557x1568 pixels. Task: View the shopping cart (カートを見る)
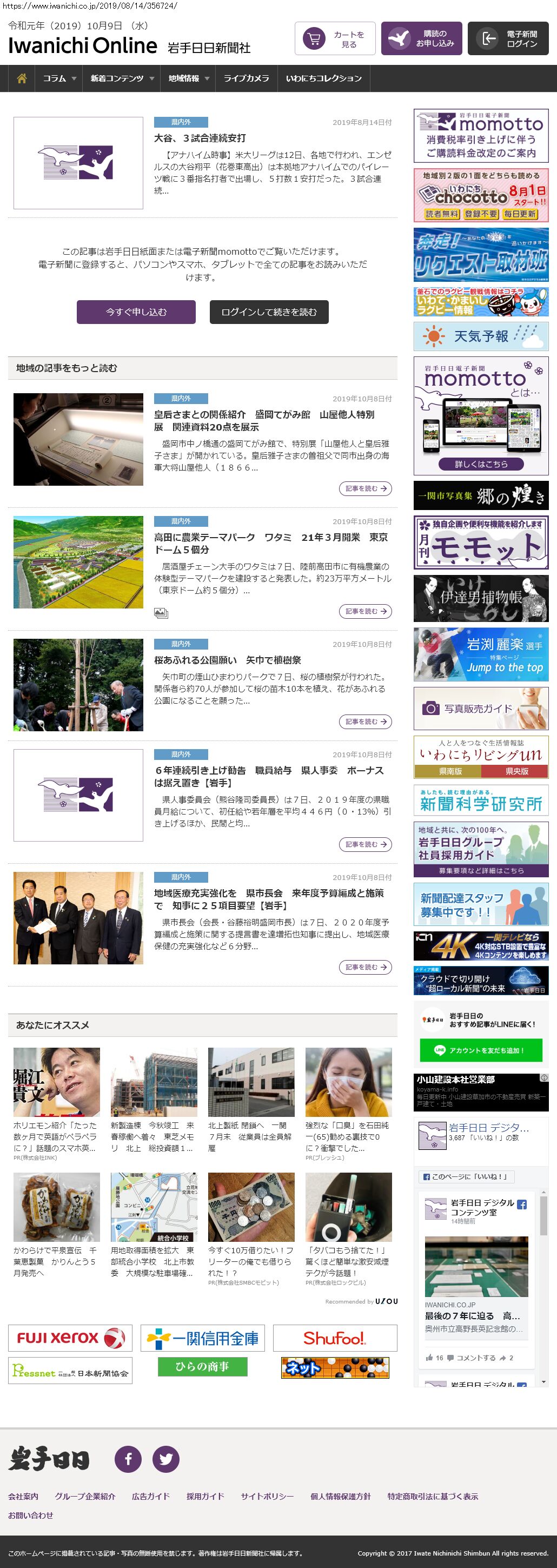335,39
